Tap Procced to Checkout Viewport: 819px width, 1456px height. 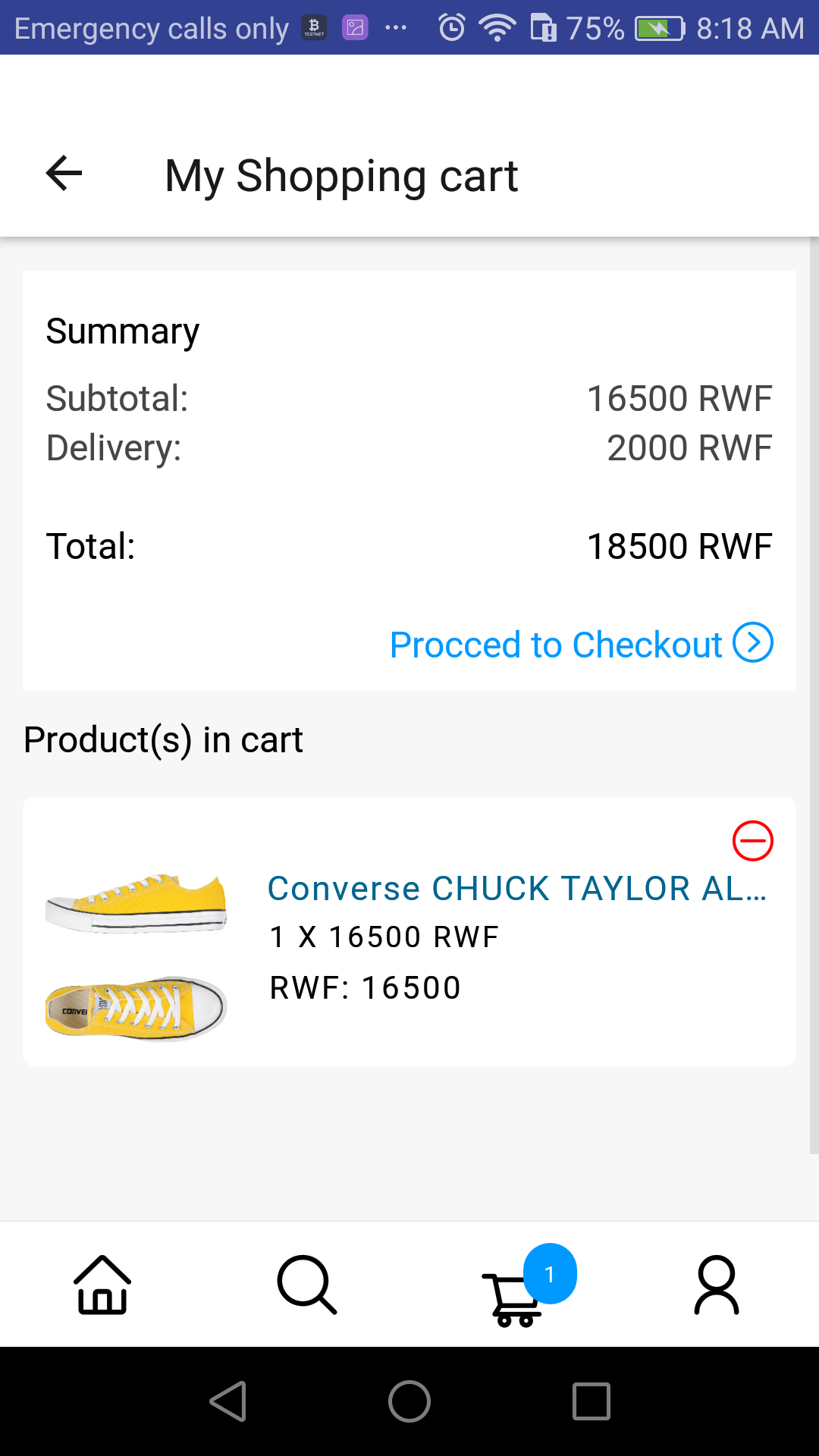581,644
